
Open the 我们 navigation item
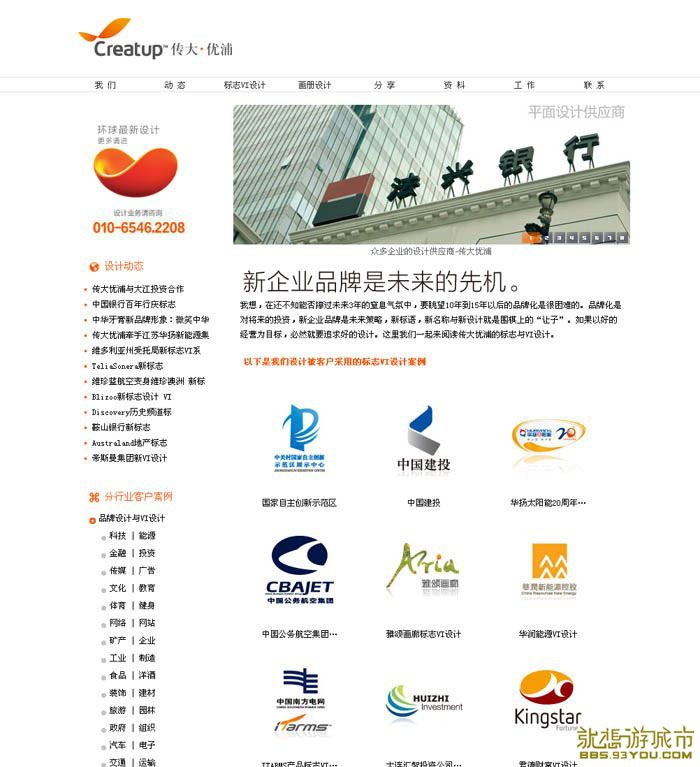[105, 85]
